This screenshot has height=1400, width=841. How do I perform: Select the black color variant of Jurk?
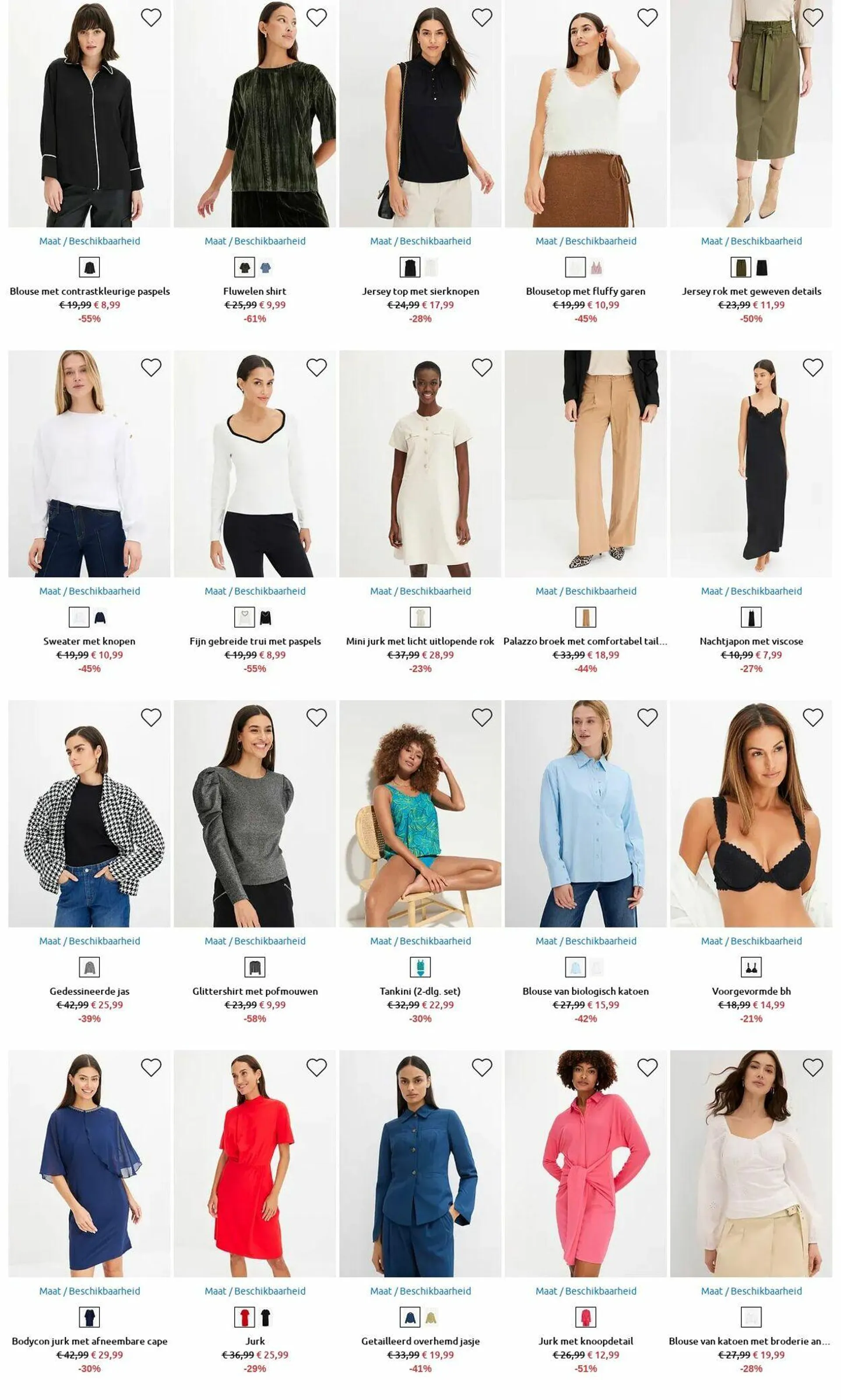click(265, 1317)
